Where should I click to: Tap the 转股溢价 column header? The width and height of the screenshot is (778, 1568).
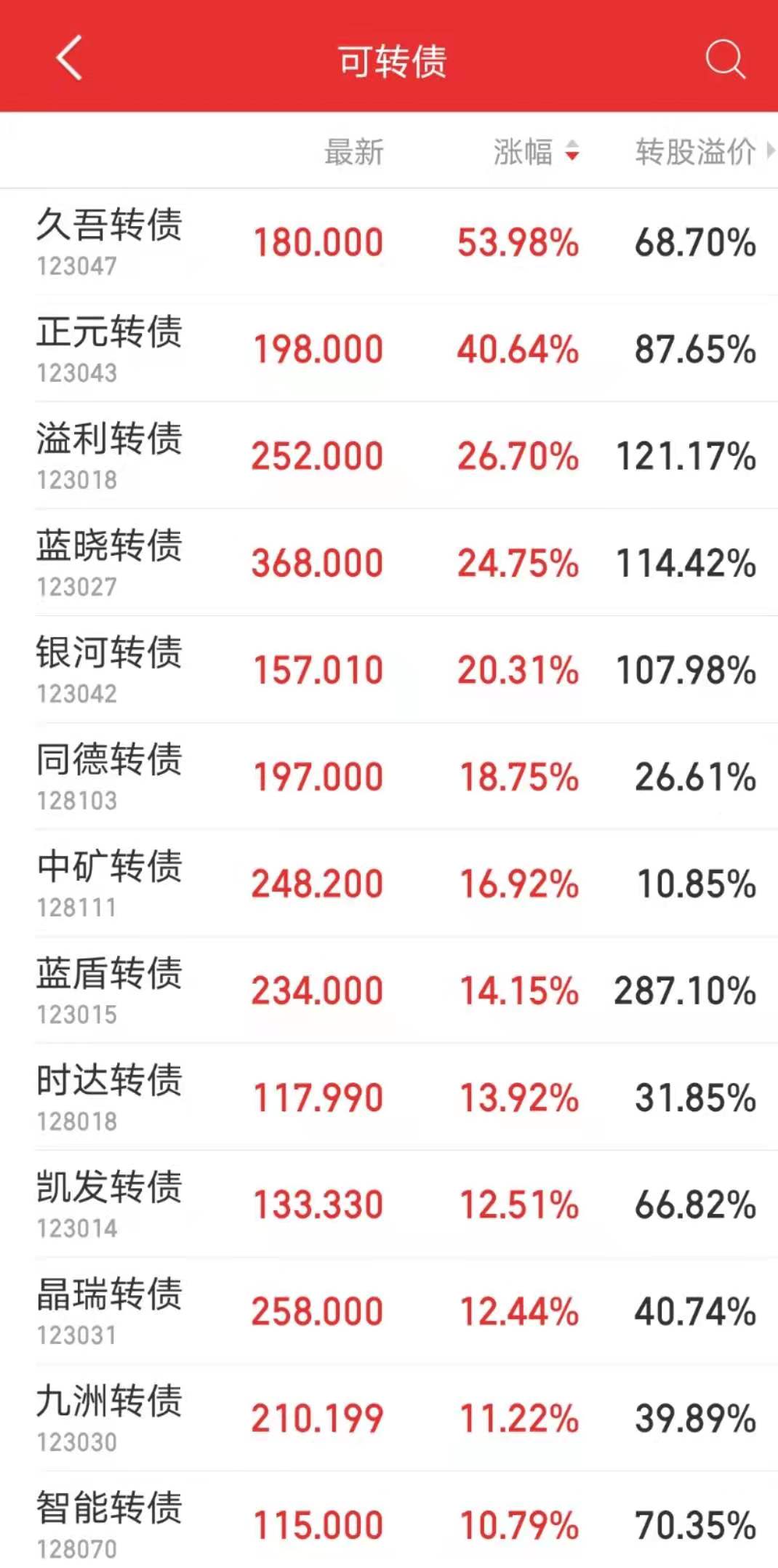696,152
